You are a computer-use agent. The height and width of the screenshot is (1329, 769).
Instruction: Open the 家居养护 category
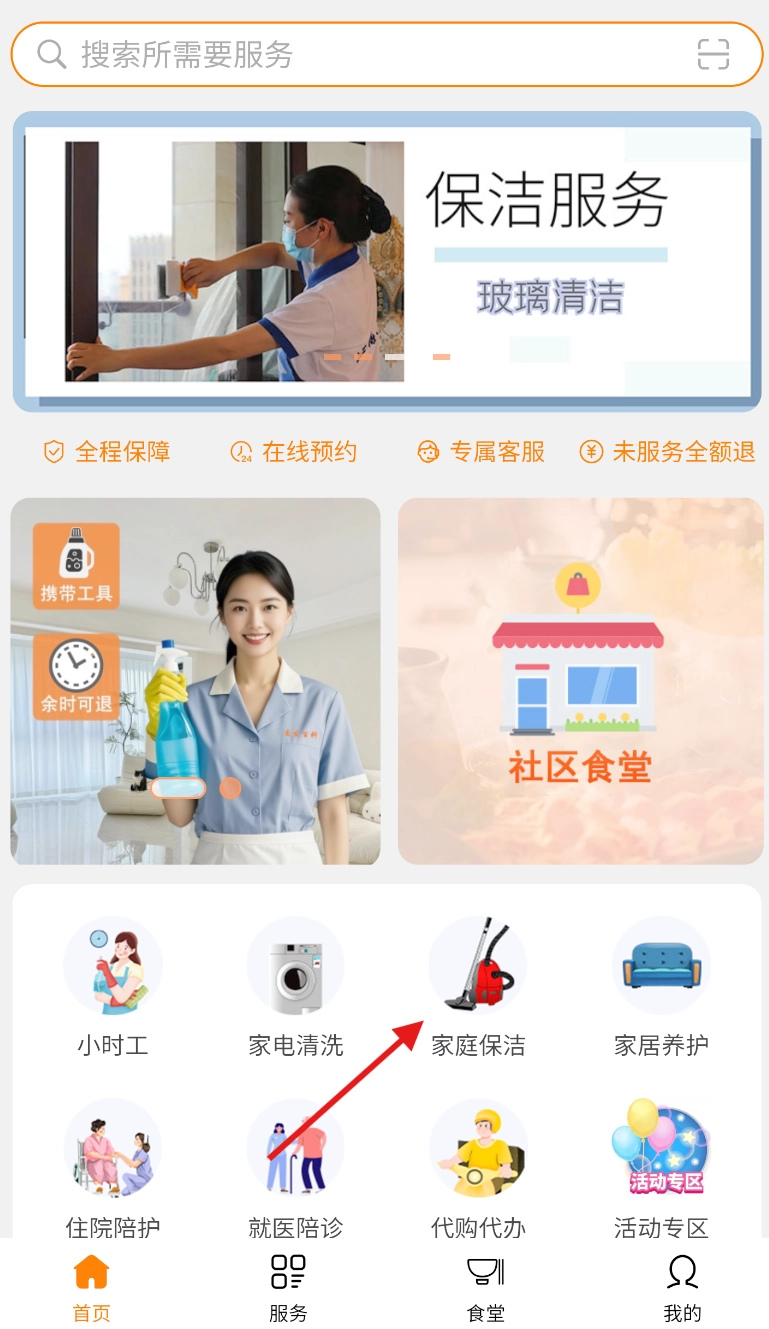pos(661,985)
